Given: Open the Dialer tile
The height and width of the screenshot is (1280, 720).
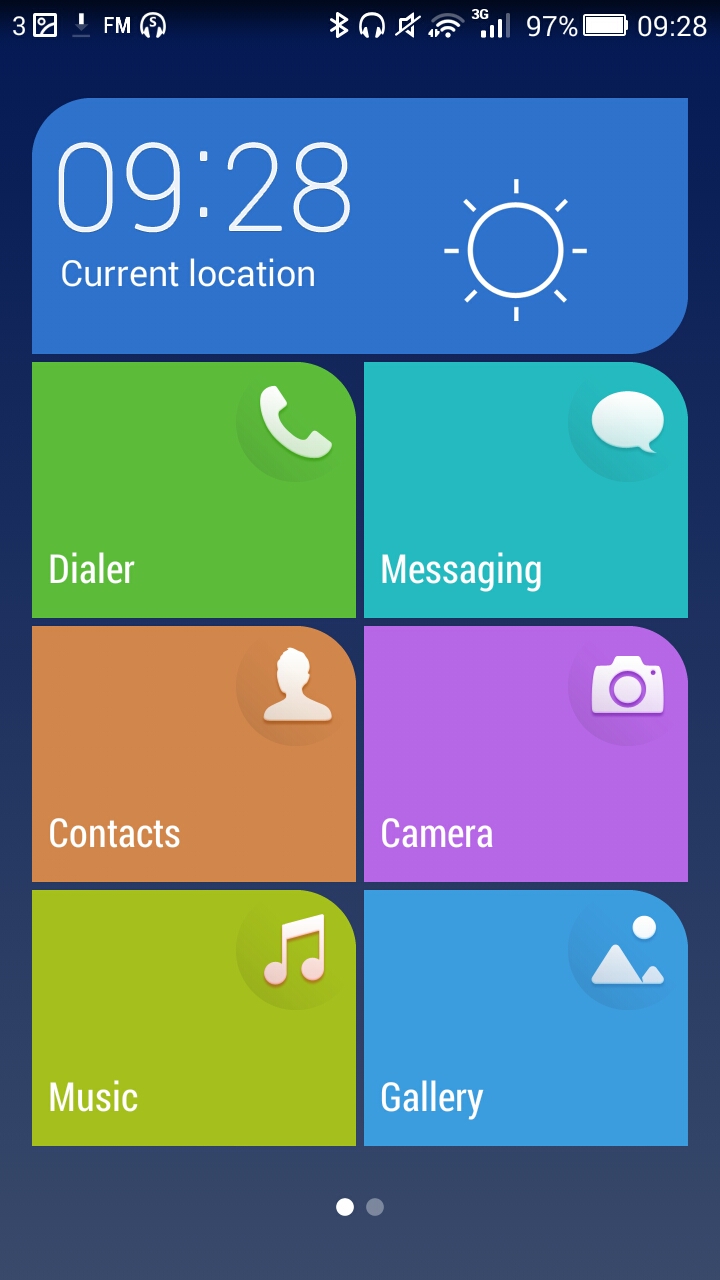Looking at the screenshot, I should pos(194,490).
